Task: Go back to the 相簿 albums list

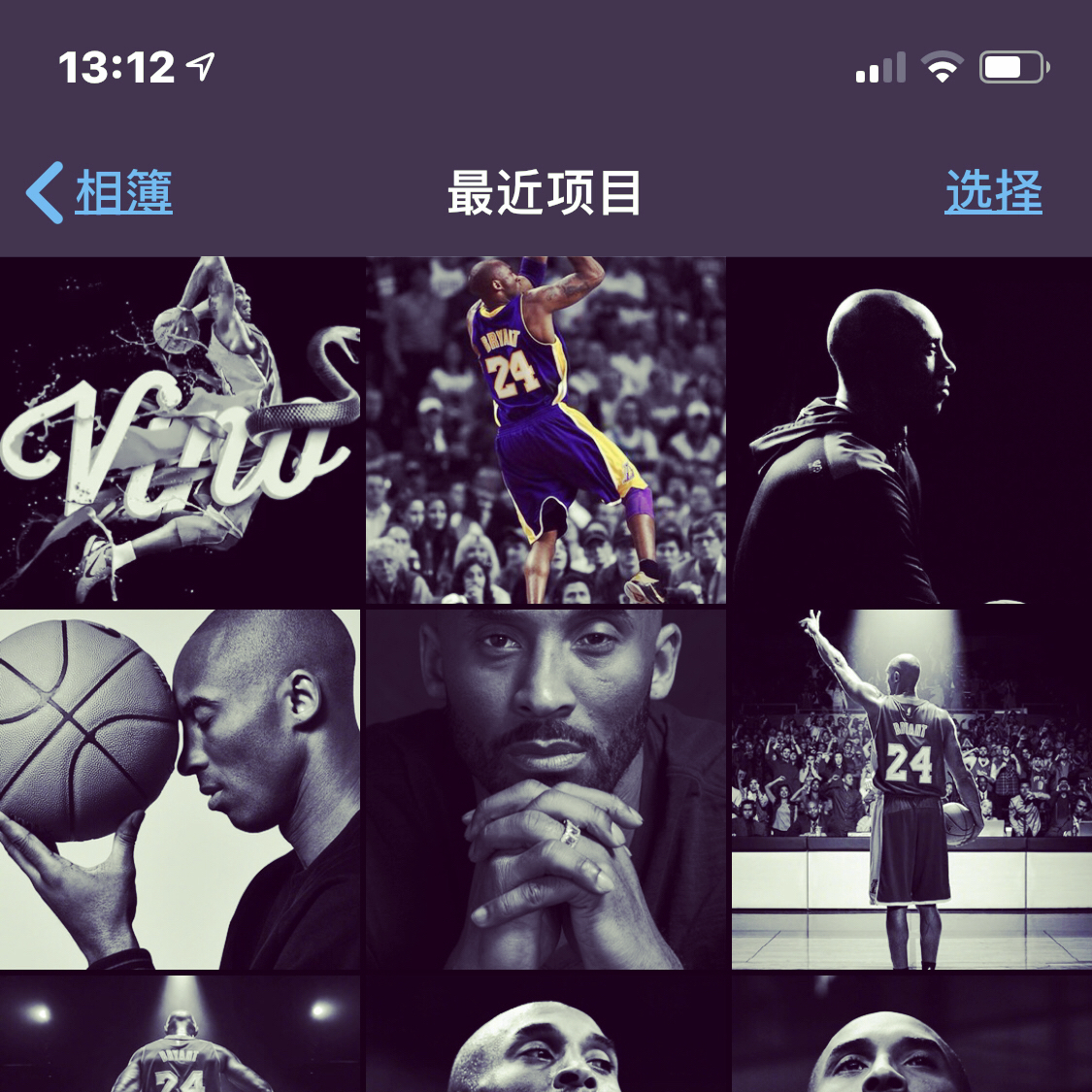Action: pyautogui.click(x=102, y=192)
